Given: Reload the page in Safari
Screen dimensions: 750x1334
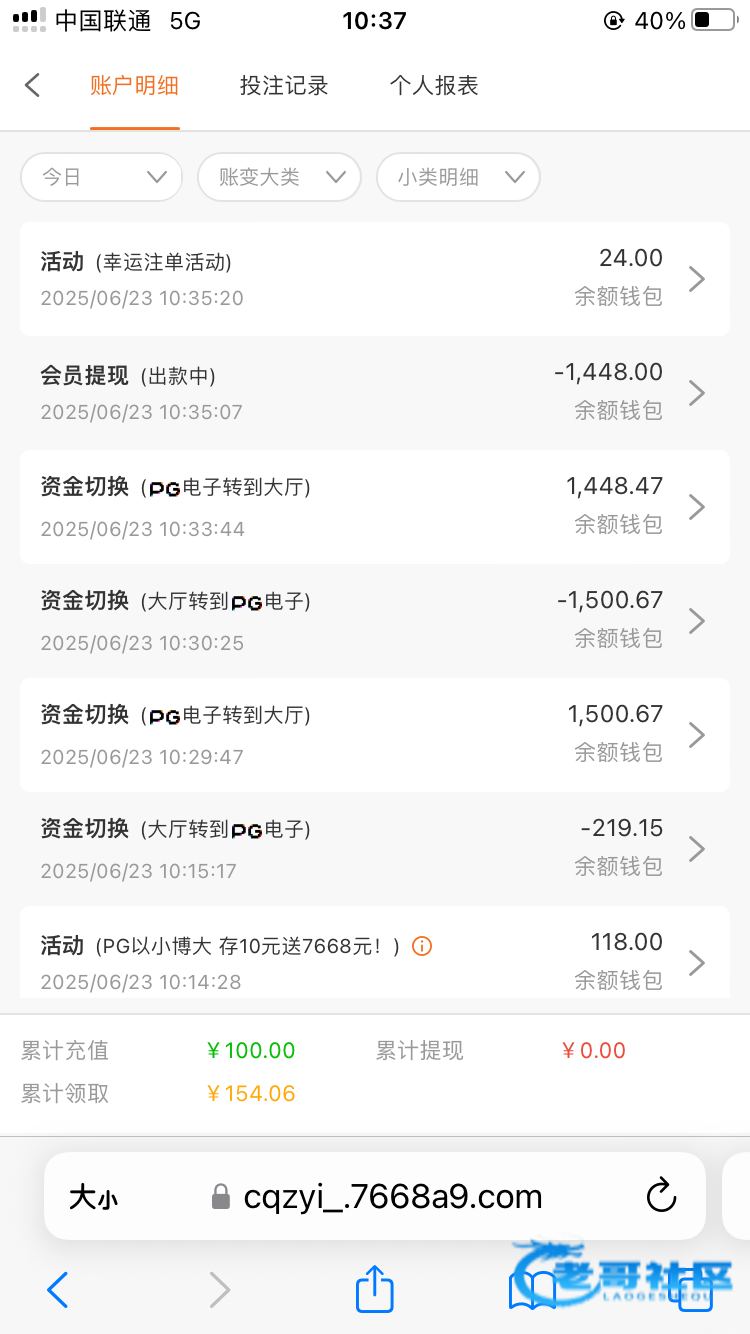Looking at the screenshot, I should (x=662, y=1196).
